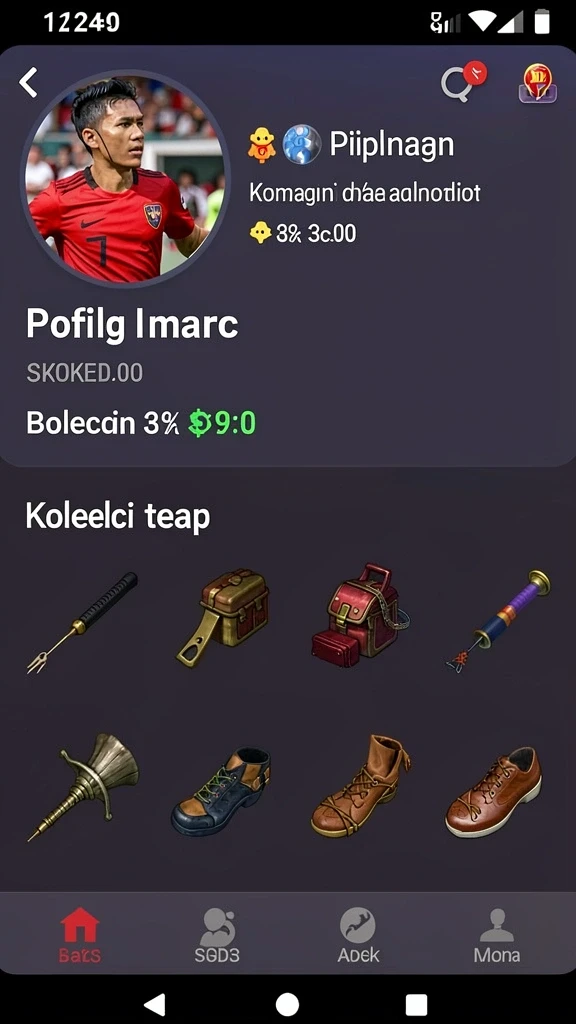Switch to the Adek tab
Image resolution: width=576 pixels, height=1024 pixels.
359,935
